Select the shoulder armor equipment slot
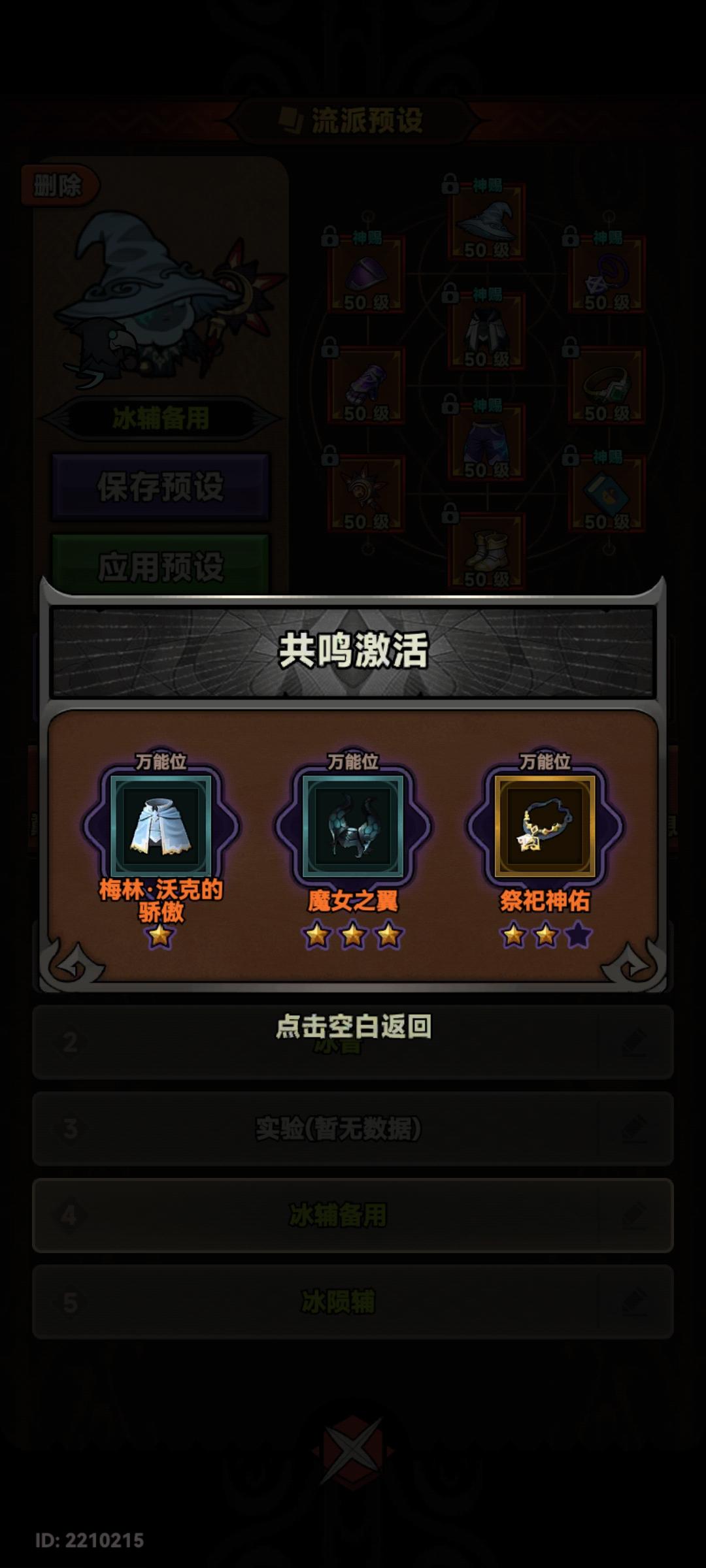This screenshot has width=706, height=1568. point(366,274)
